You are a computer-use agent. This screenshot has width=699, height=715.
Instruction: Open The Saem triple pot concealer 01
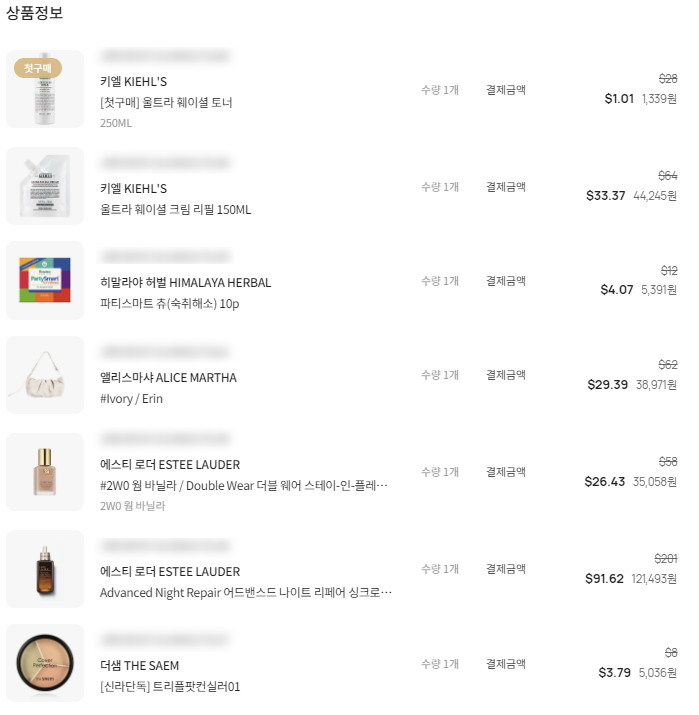coord(170,687)
